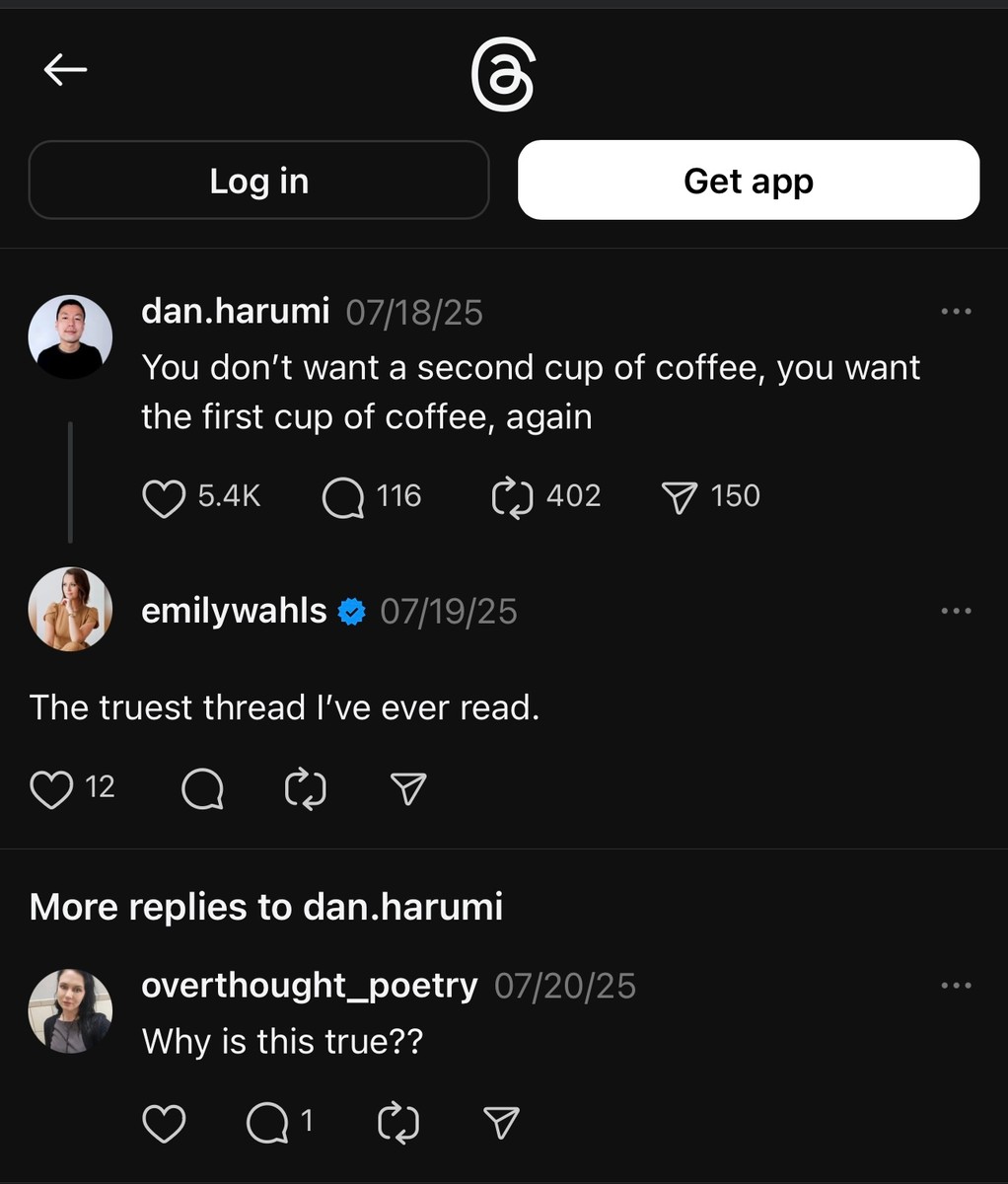The width and height of the screenshot is (1008, 1184).
Task: Open dan.harumi's profile picture
Action: (70, 336)
